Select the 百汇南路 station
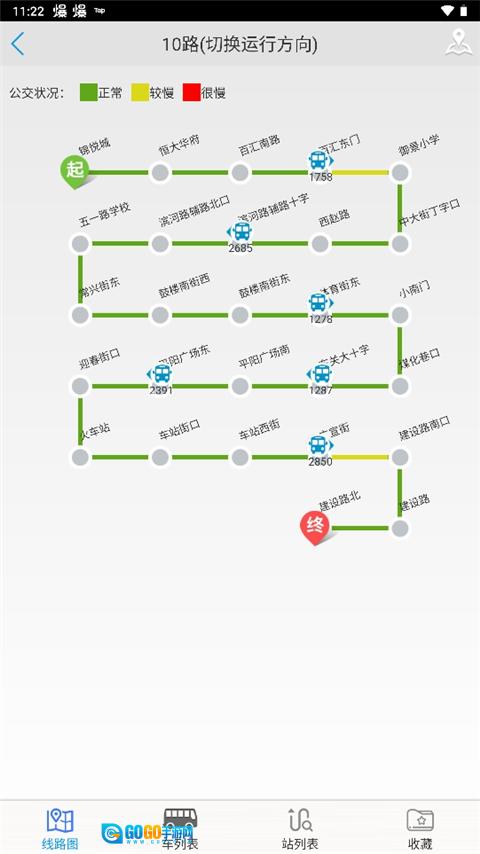The width and height of the screenshot is (480, 854). point(240,173)
